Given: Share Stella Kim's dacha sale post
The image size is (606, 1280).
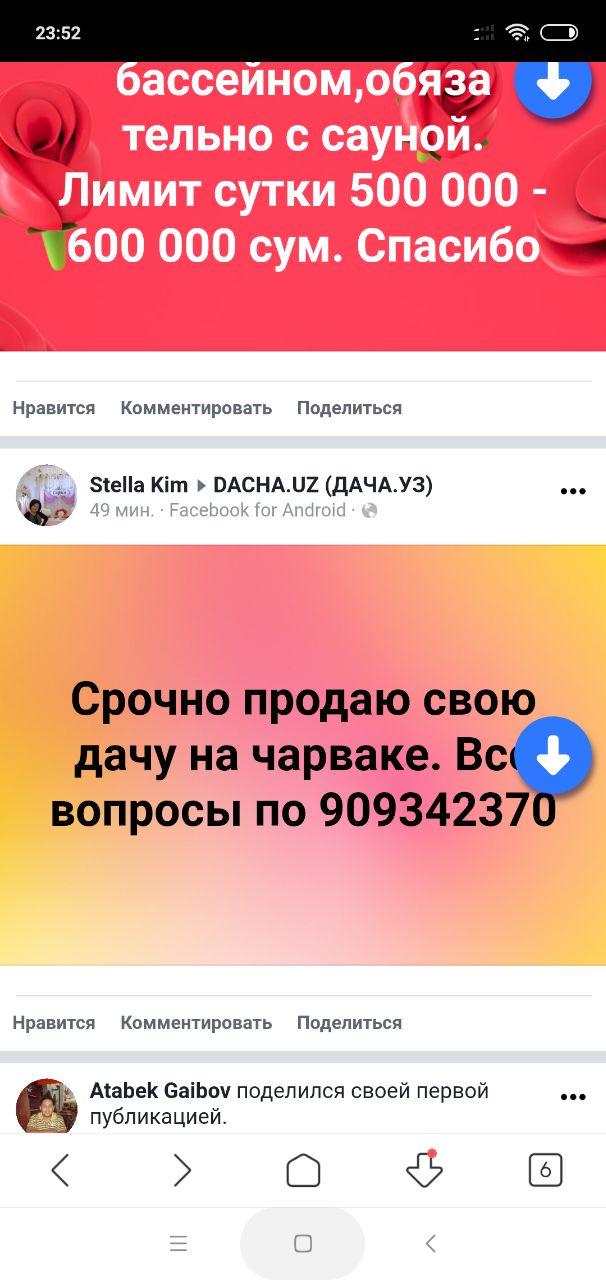Looking at the screenshot, I should tap(349, 1022).
